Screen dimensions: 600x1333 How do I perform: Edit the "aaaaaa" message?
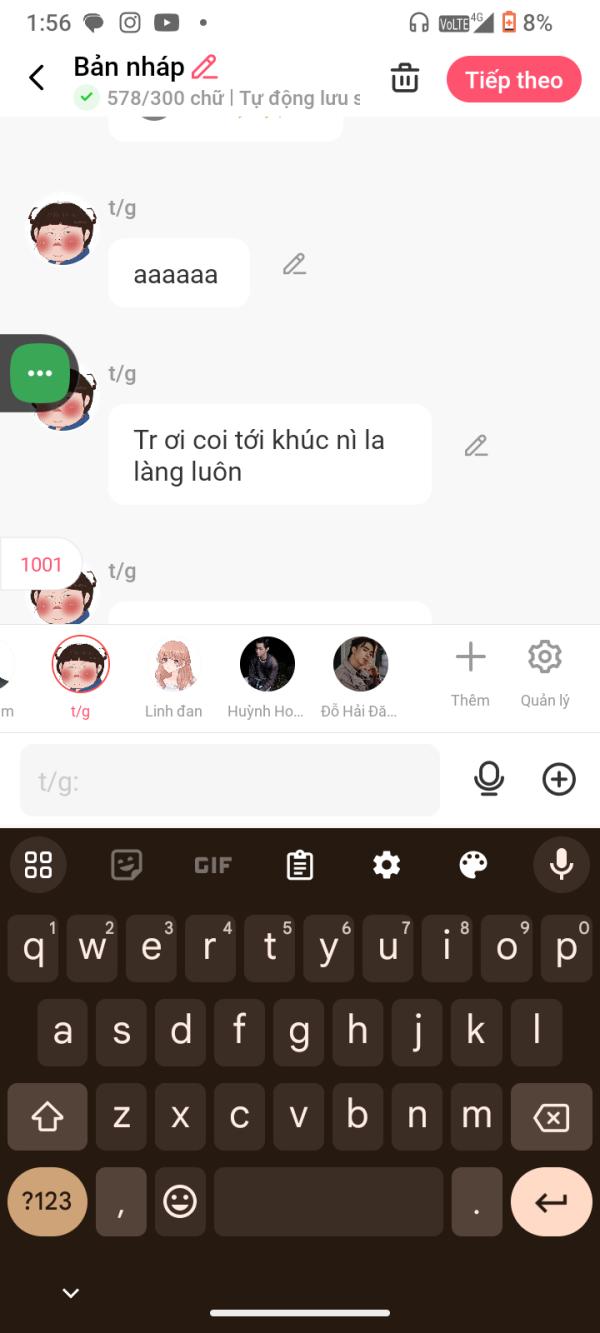coord(294,265)
